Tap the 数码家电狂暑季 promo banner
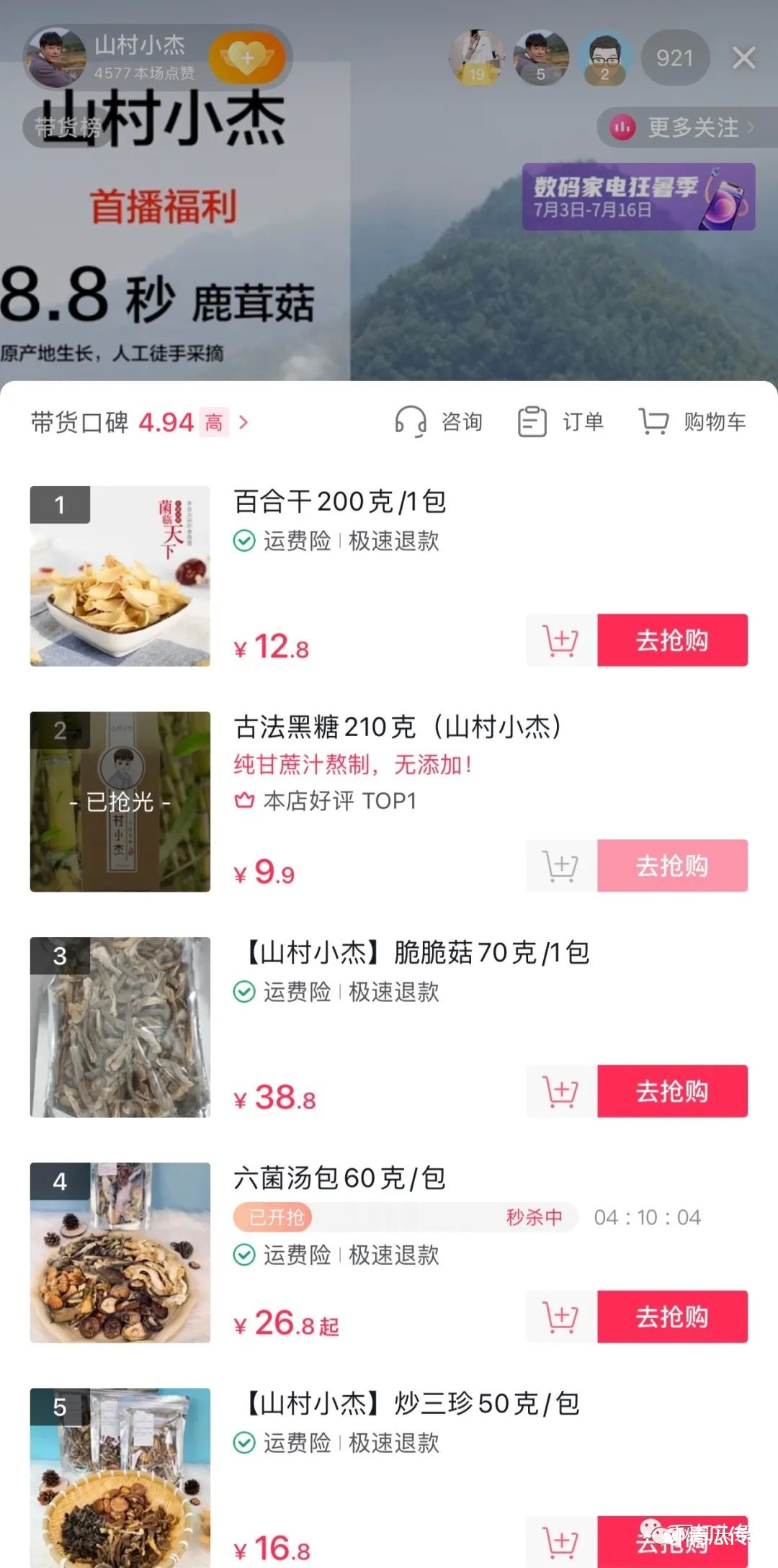Screen dimensions: 778x1568 click(638, 197)
